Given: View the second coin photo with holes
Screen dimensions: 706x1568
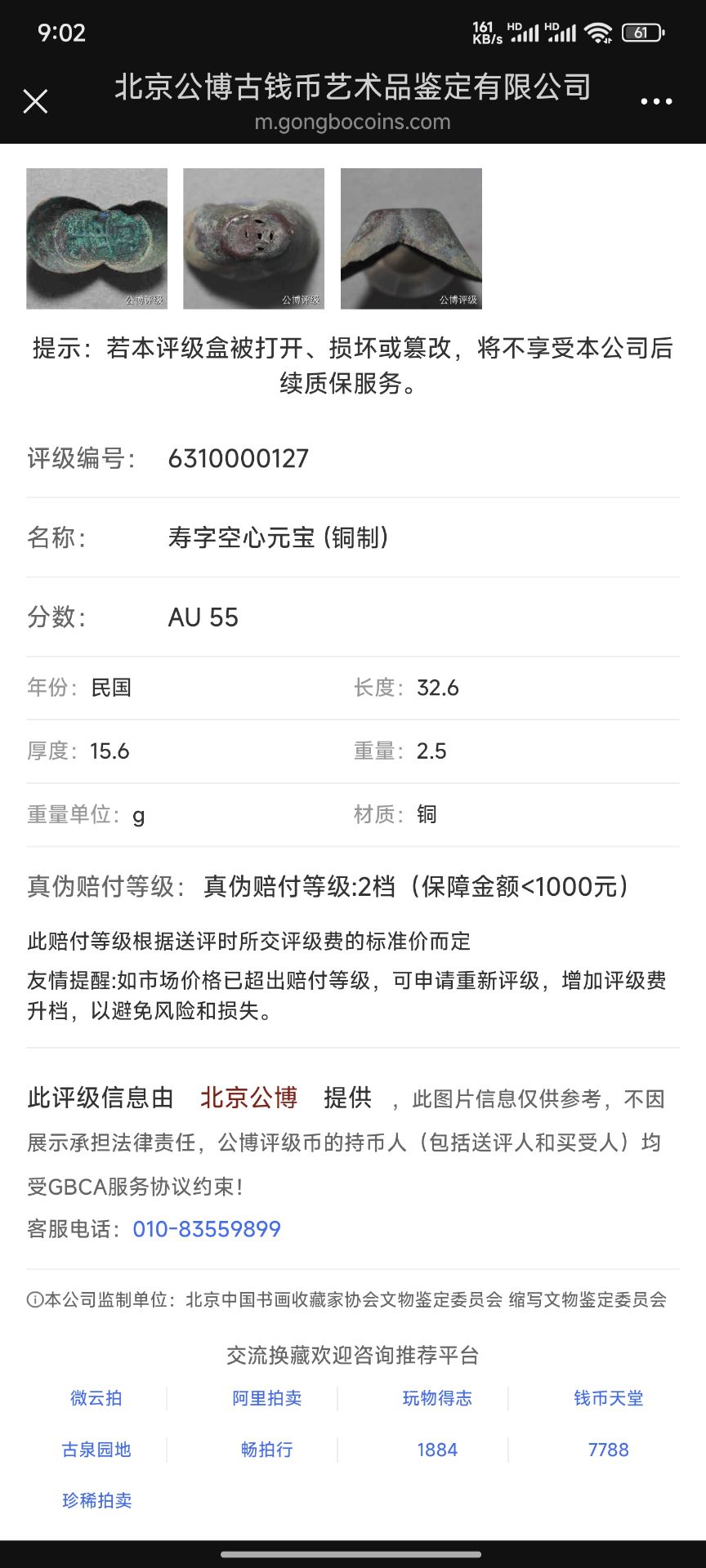Looking at the screenshot, I should [x=254, y=238].
